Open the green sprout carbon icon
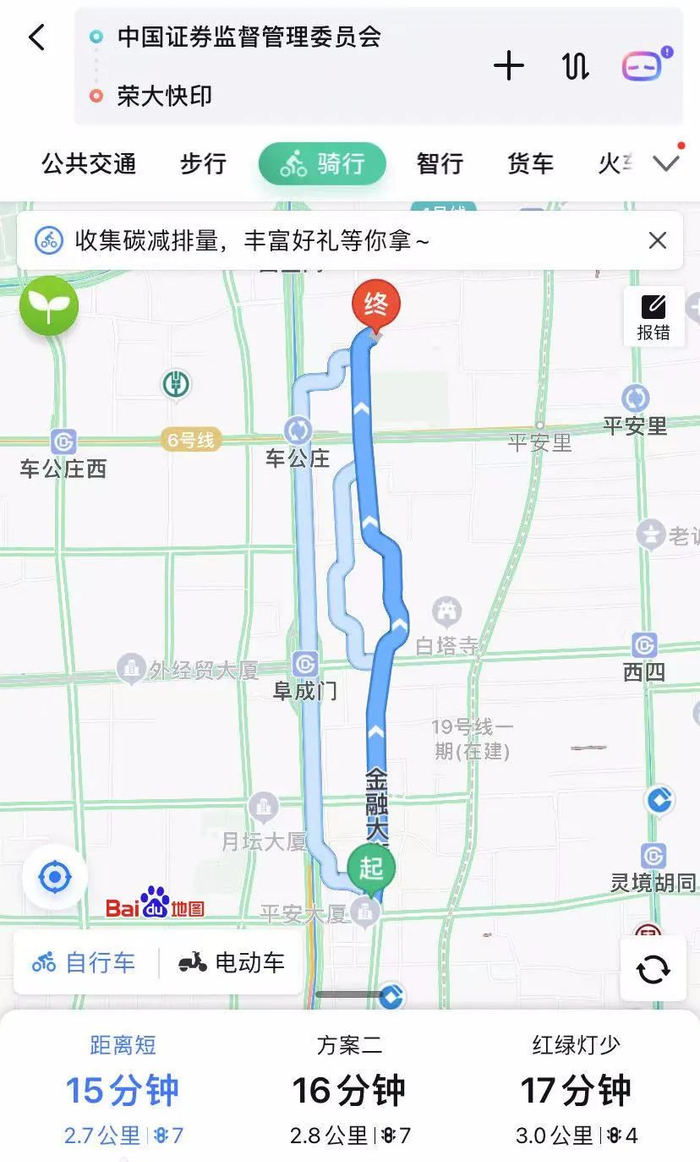Screen dimensions: 700x1162 tap(49, 306)
